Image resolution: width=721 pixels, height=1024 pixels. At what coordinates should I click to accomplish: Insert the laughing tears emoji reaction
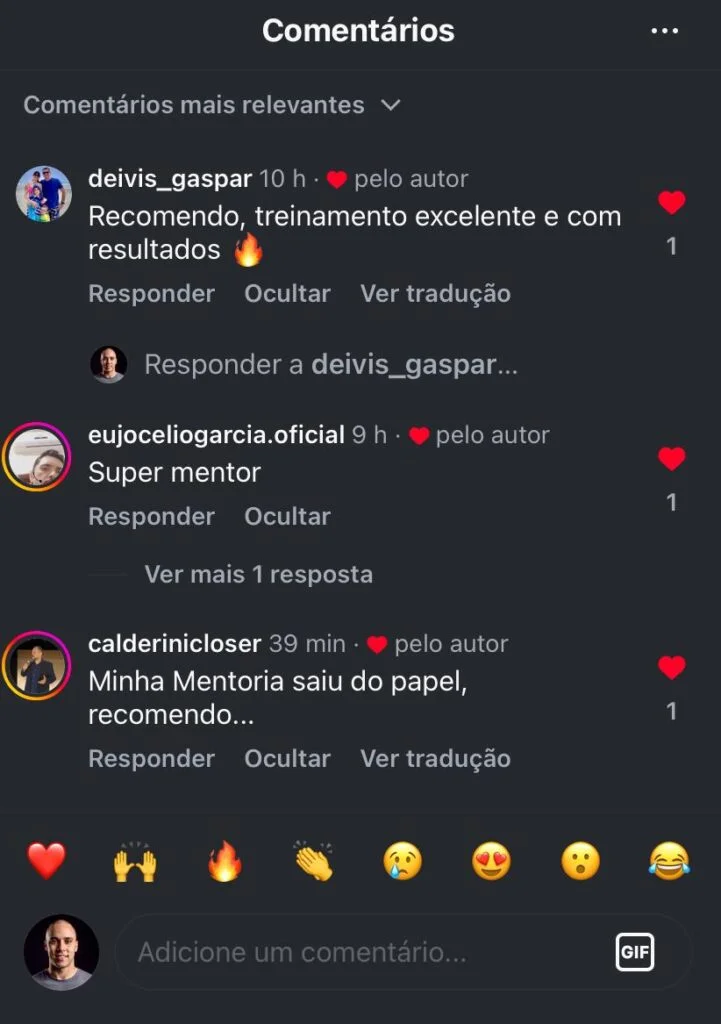[x=669, y=861]
